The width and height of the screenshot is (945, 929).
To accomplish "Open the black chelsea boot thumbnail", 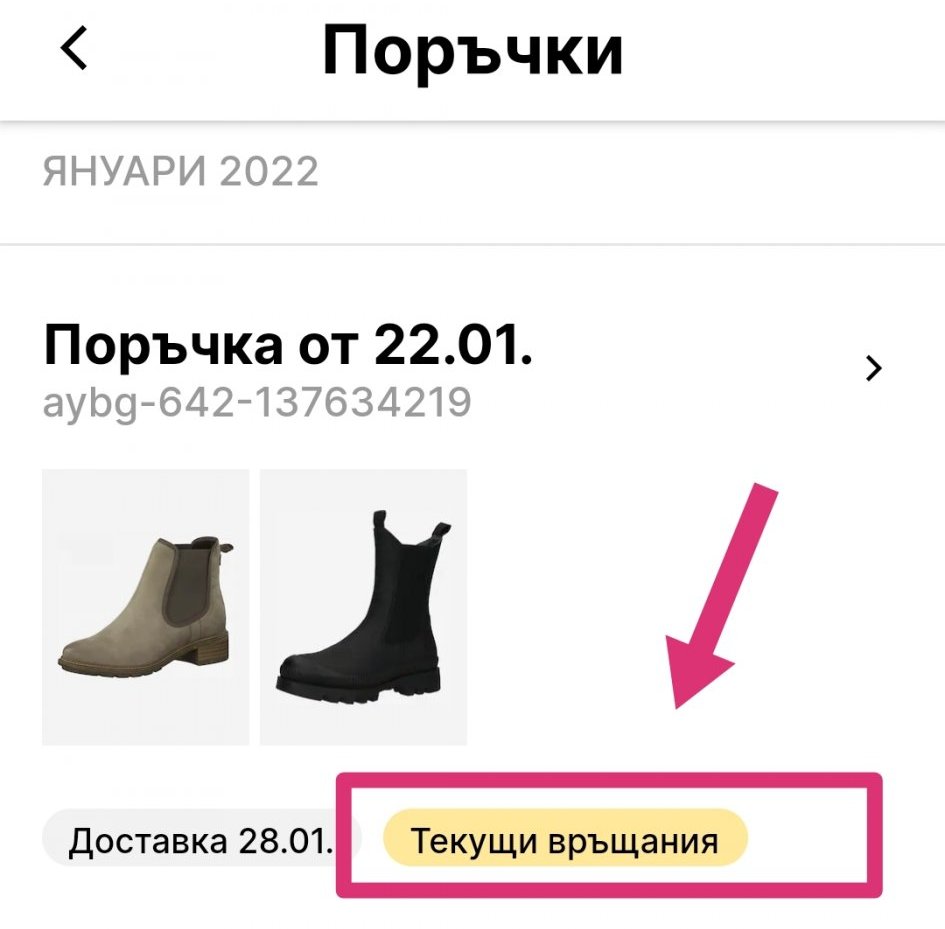I will pyautogui.click(x=363, y=607).
